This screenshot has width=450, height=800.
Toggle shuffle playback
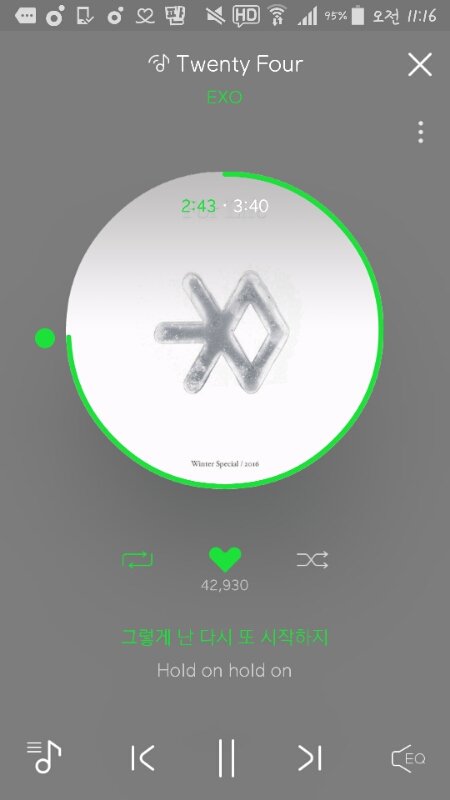312,560
